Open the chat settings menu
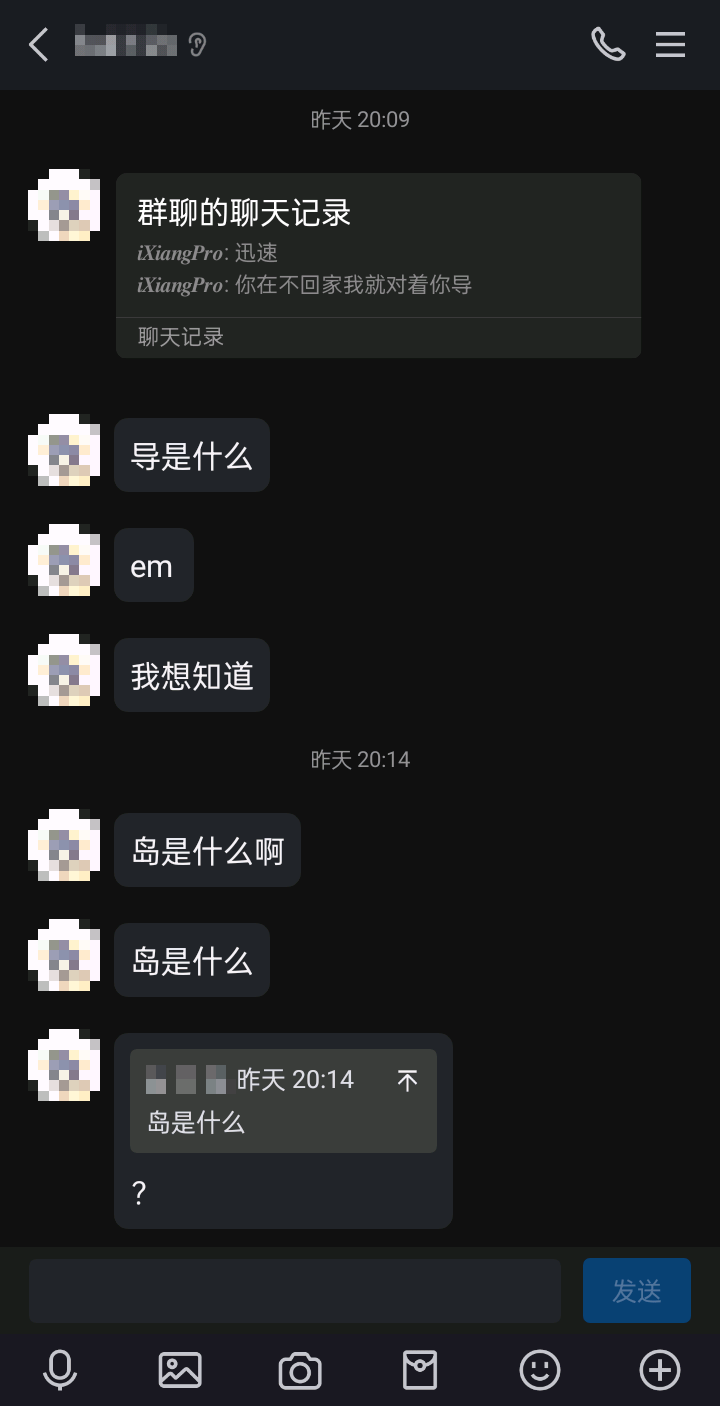Viewport: 720px width, 1406px height. click(670, 45)
